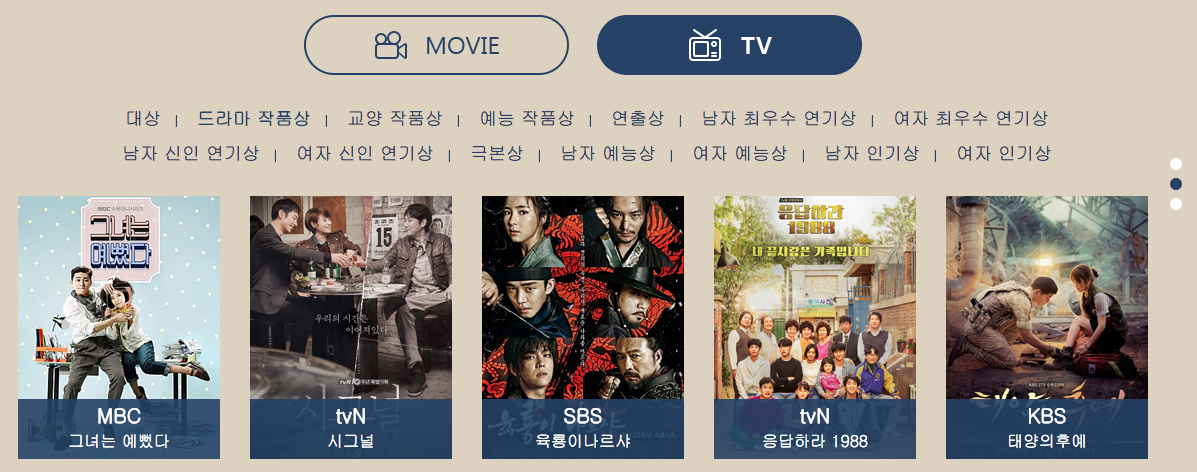This screenshot has width=1197, height=472.
Task: Select the TV tab
Action: point(729,45)
